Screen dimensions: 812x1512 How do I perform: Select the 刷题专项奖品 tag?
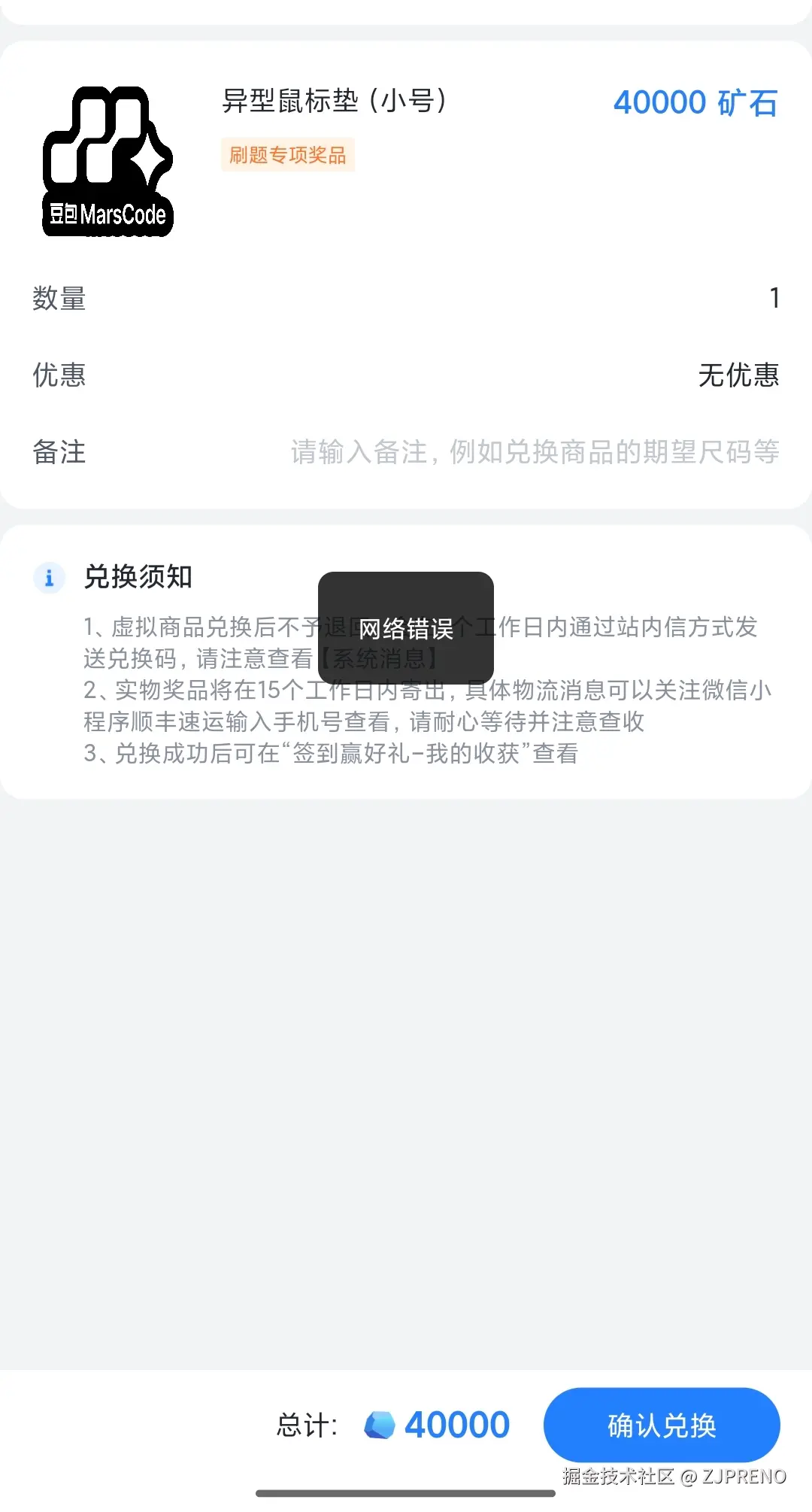(288, 156)
